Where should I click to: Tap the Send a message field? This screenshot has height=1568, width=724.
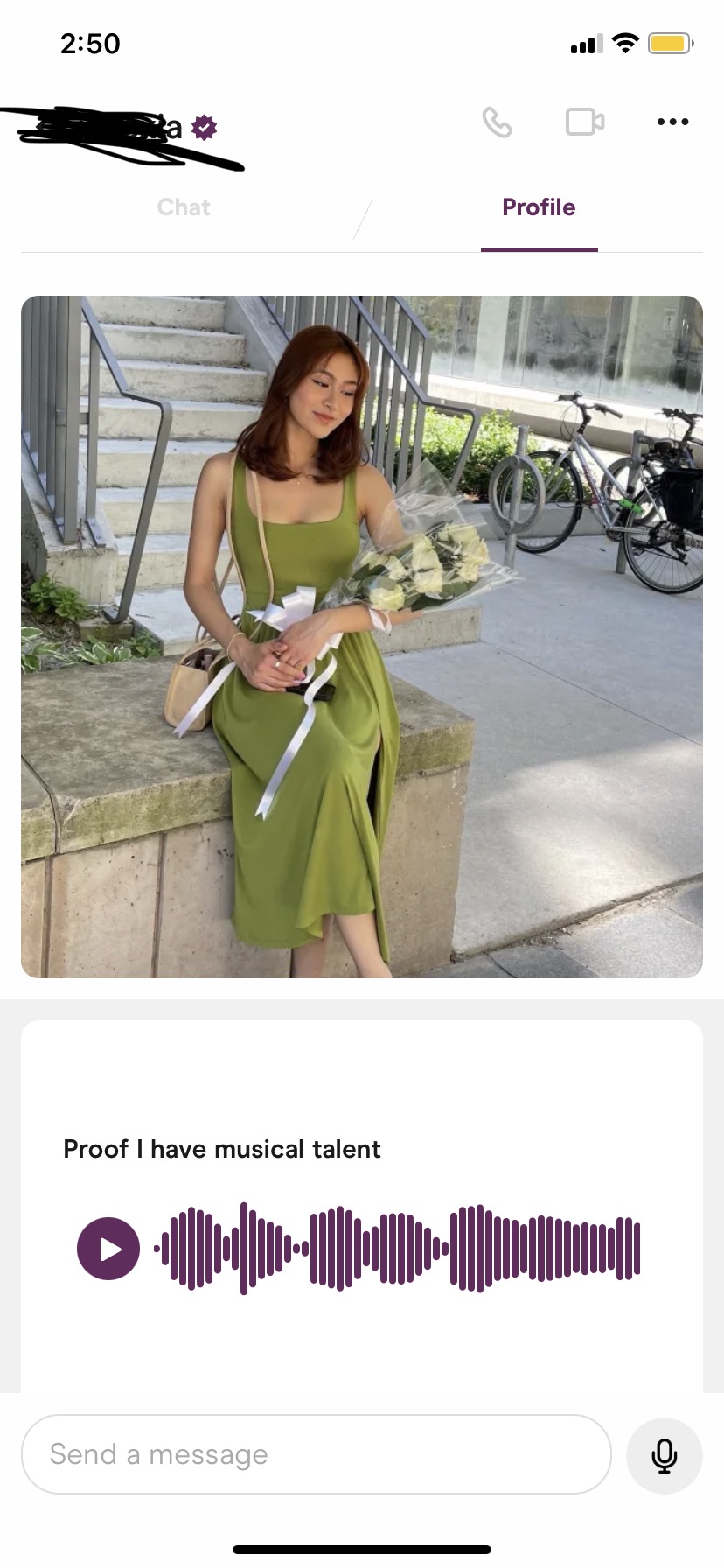pyautogui.click(x=316, y=1454)
